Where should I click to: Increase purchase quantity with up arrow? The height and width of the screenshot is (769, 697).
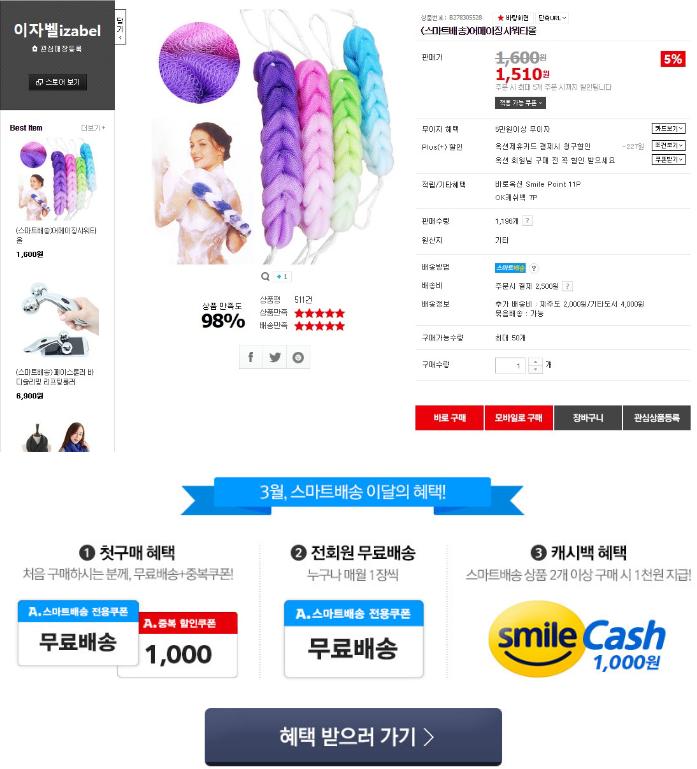pyautogui.click(x=536, y=361)
